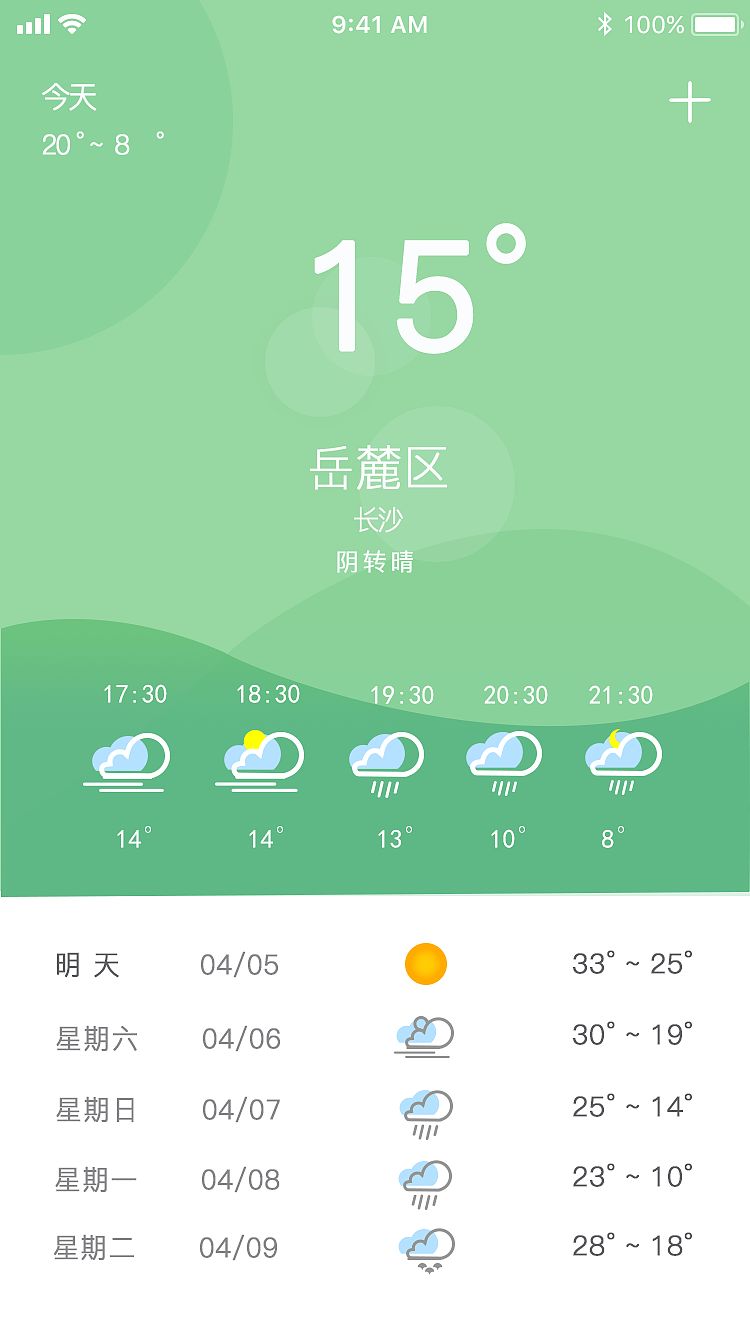Viewport: 750px width, 1334px height.
Task: Select the partly sunny icon at 18:30
Action: 260,760
